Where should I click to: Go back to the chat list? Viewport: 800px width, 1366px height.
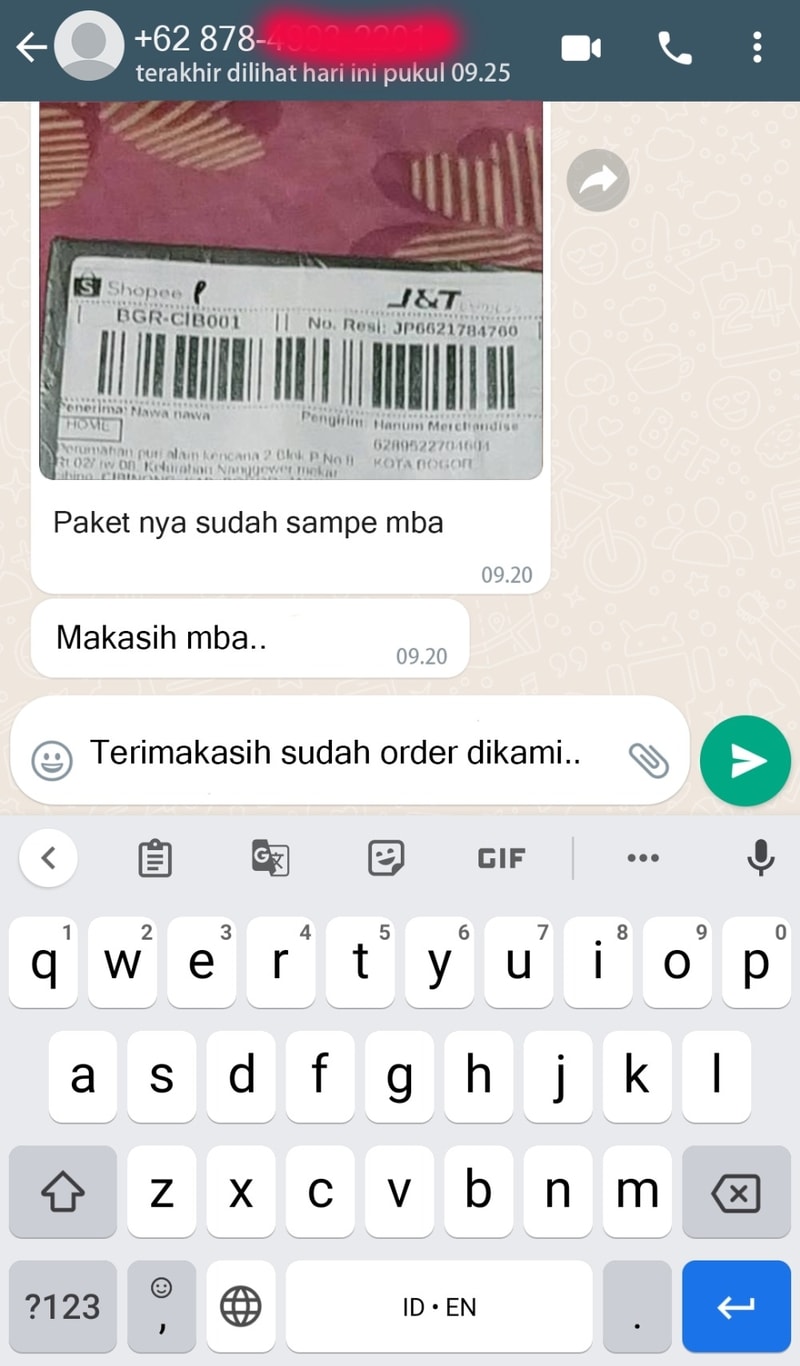[30, 48]
